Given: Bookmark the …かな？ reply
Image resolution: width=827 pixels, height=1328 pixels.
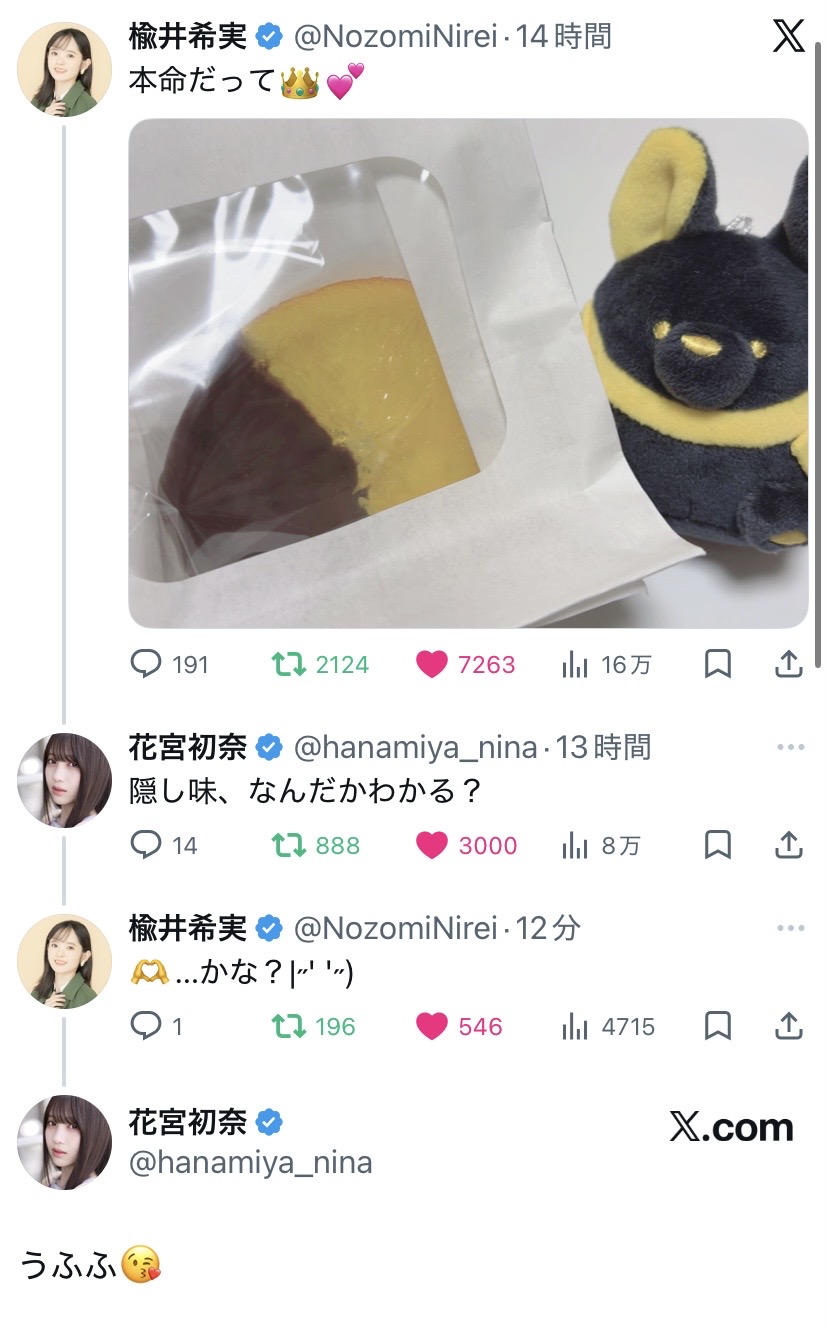Looking at the screenshot, I should (717, 1026).
